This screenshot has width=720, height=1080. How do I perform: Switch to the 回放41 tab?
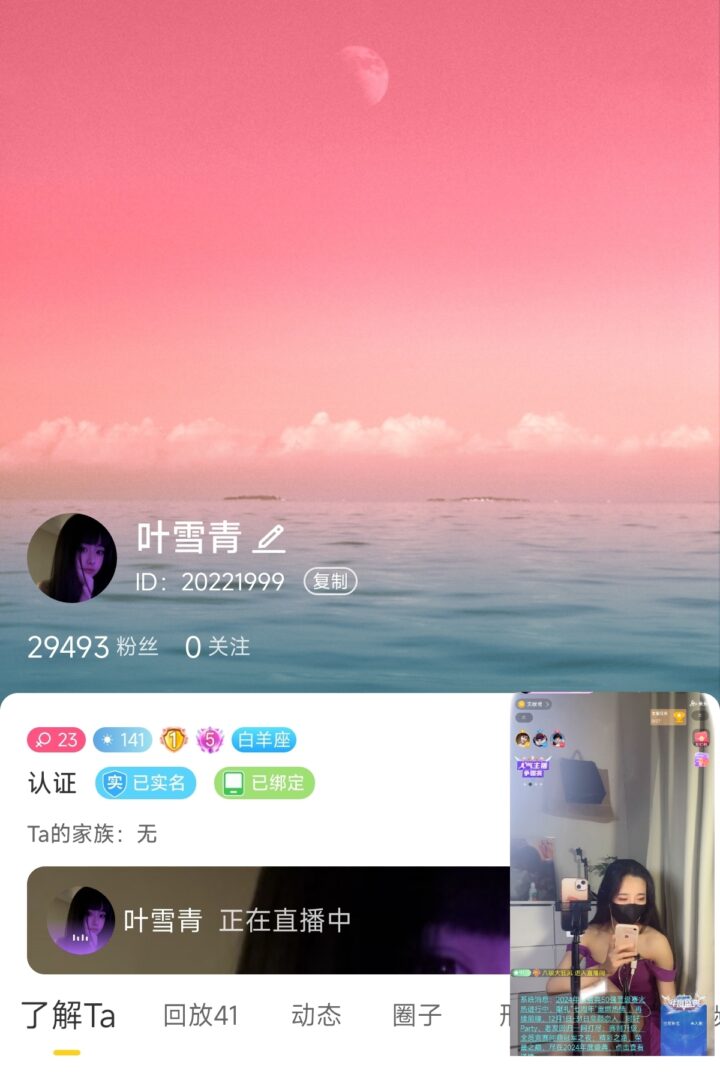coord(200,1016)
